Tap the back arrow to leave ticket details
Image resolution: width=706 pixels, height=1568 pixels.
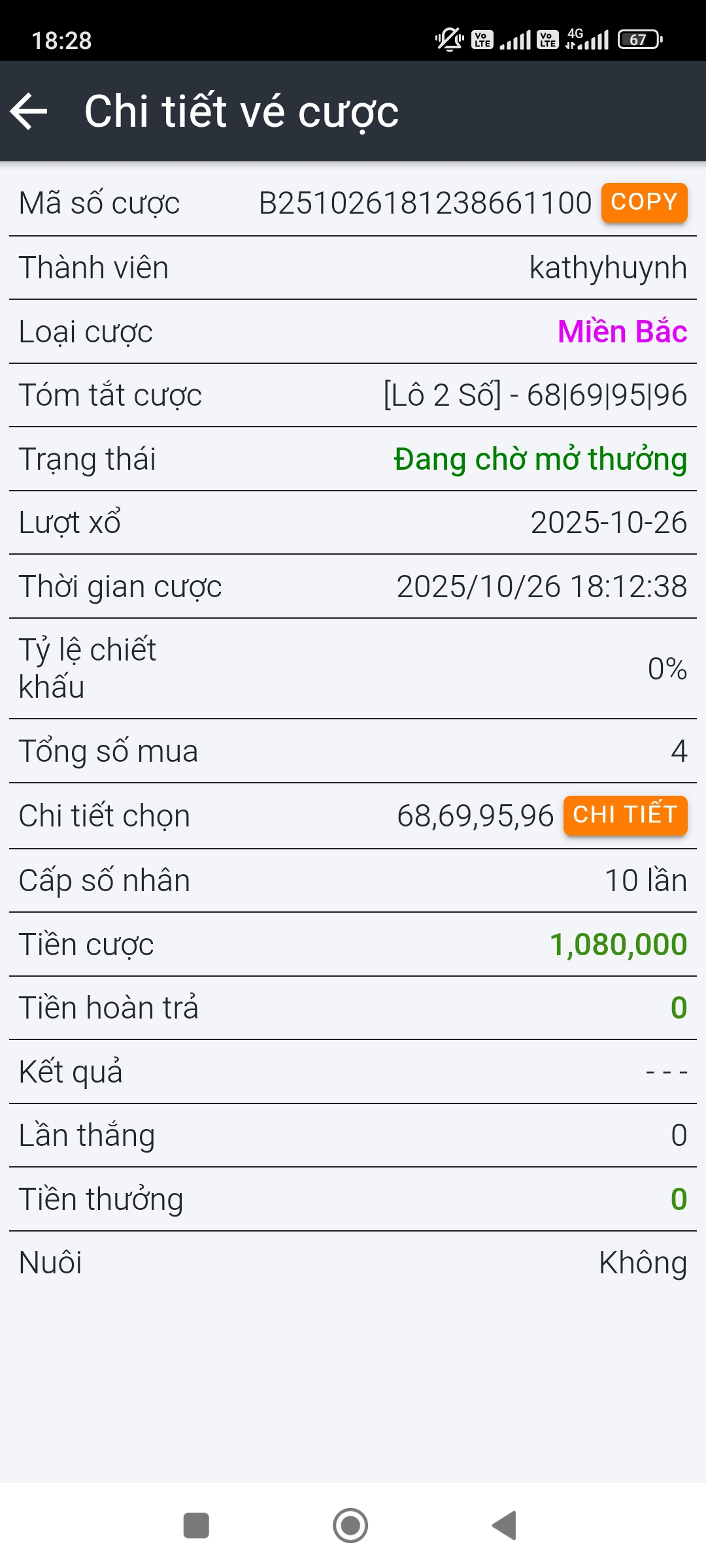[x=29, y=111]
